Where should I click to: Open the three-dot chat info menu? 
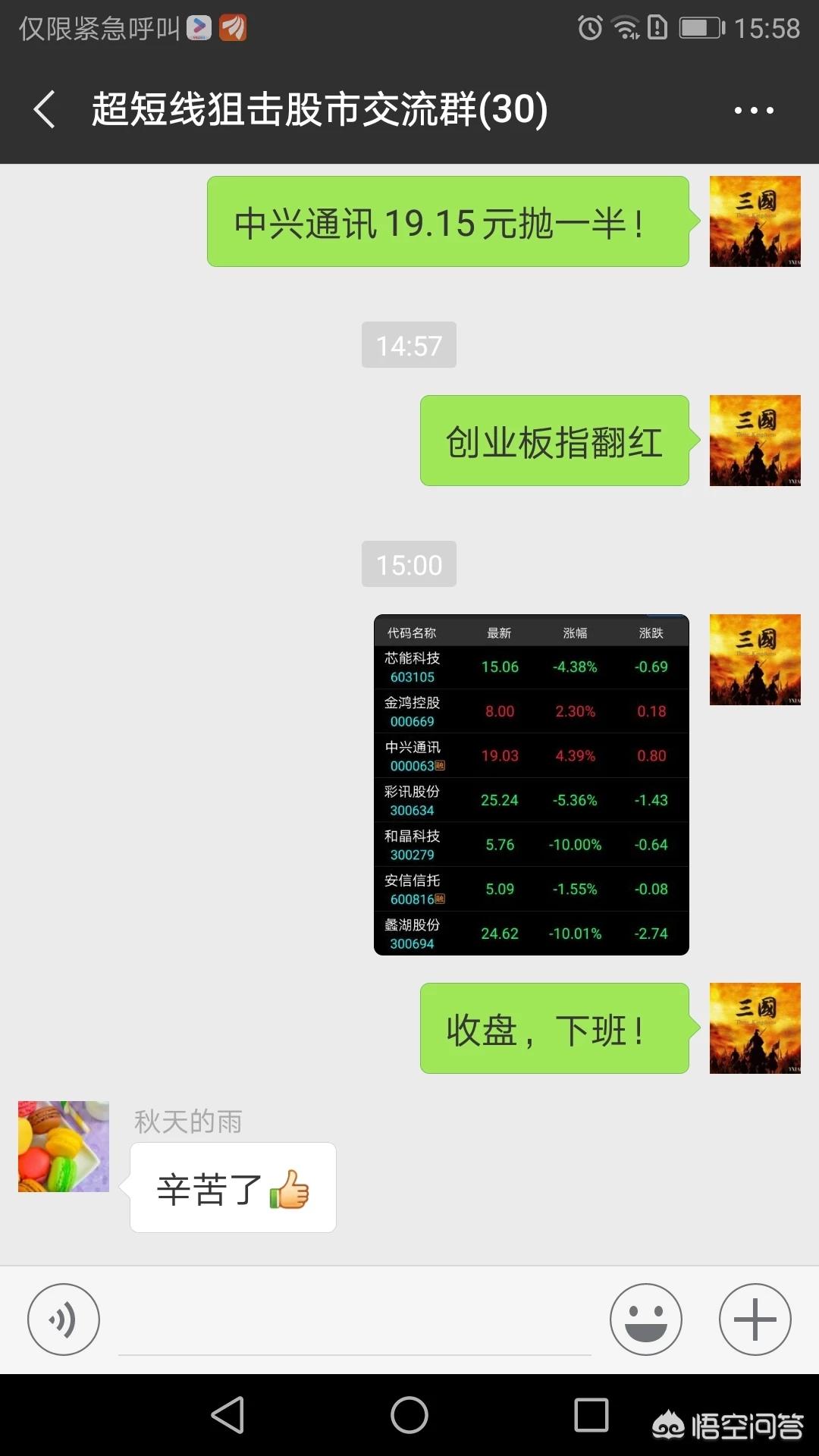754,110
